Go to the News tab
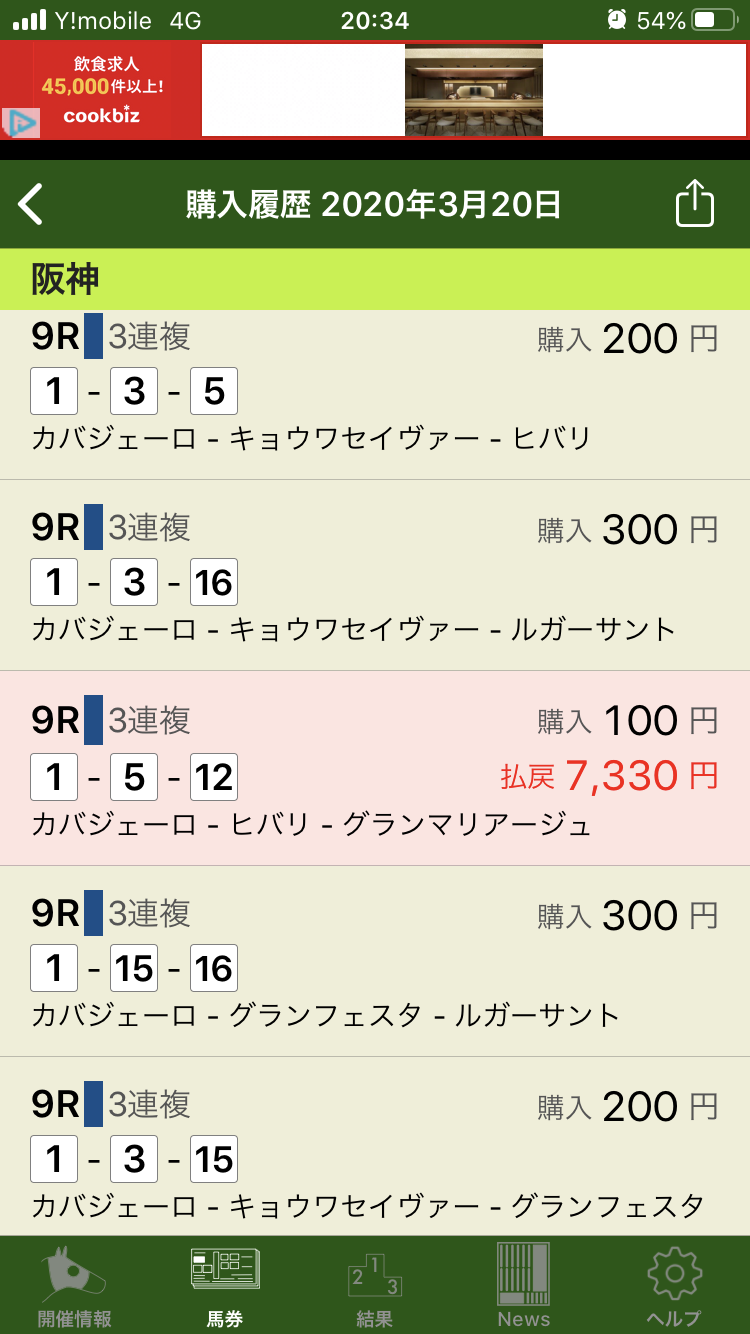This screenshot has width=750, height=1334. (x=524, y=1286)
